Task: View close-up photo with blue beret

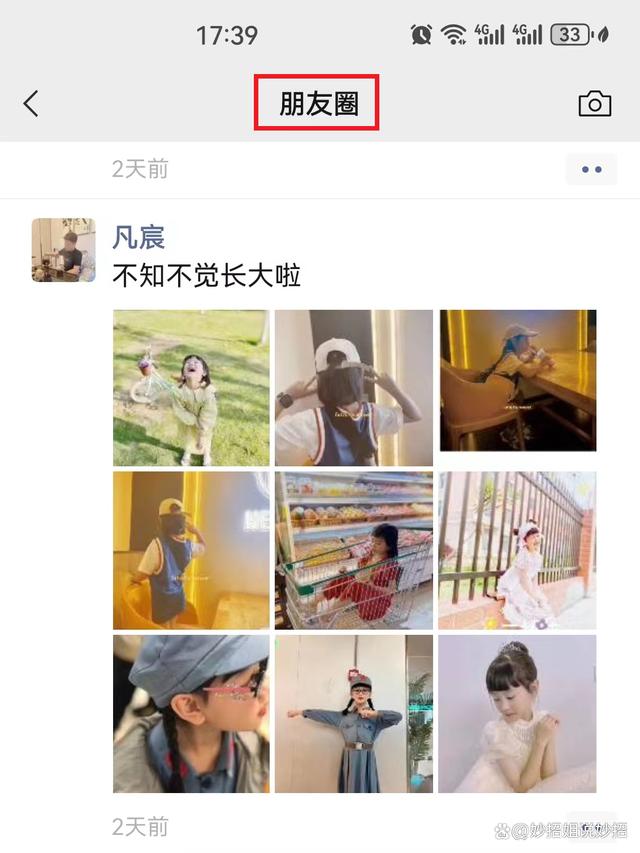Action: pos(191,714)
